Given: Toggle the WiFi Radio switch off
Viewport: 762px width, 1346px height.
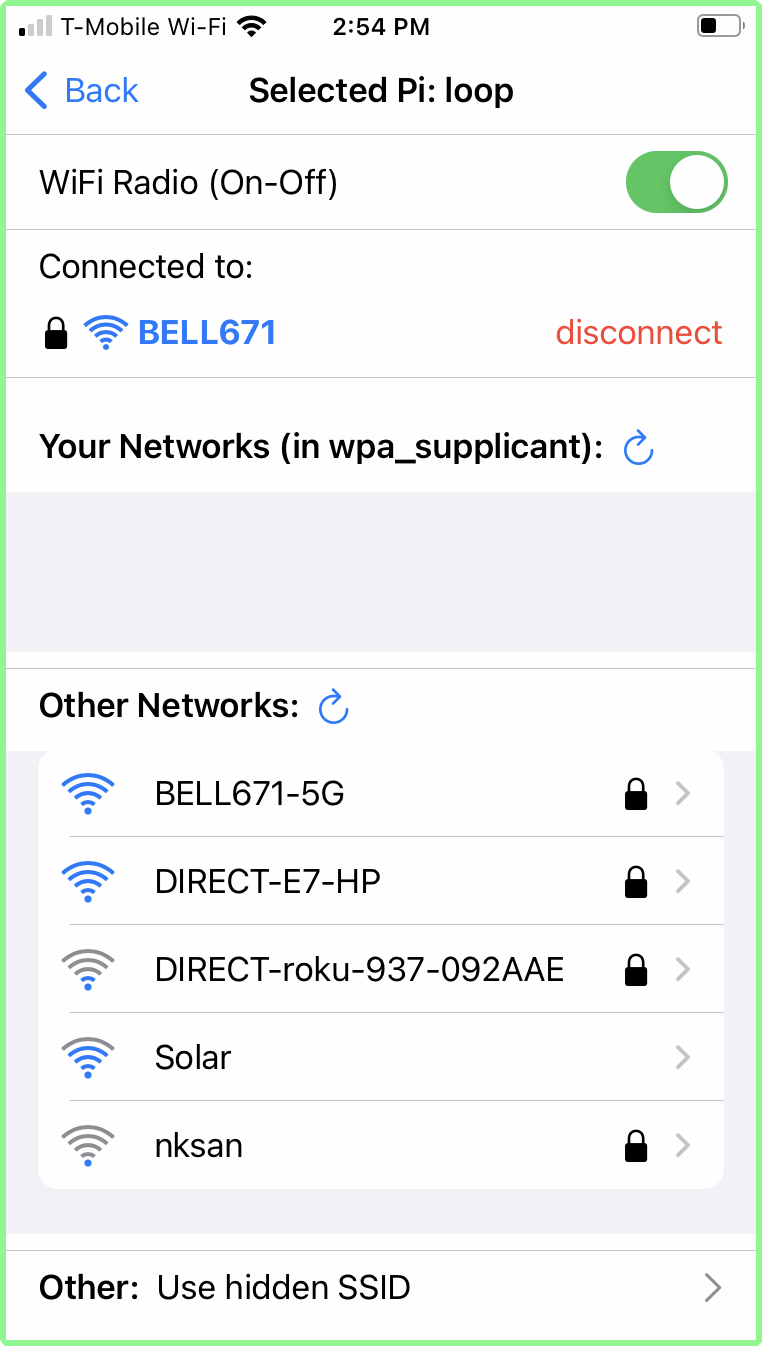Looking at the screenshot, I should pos(677,182).
